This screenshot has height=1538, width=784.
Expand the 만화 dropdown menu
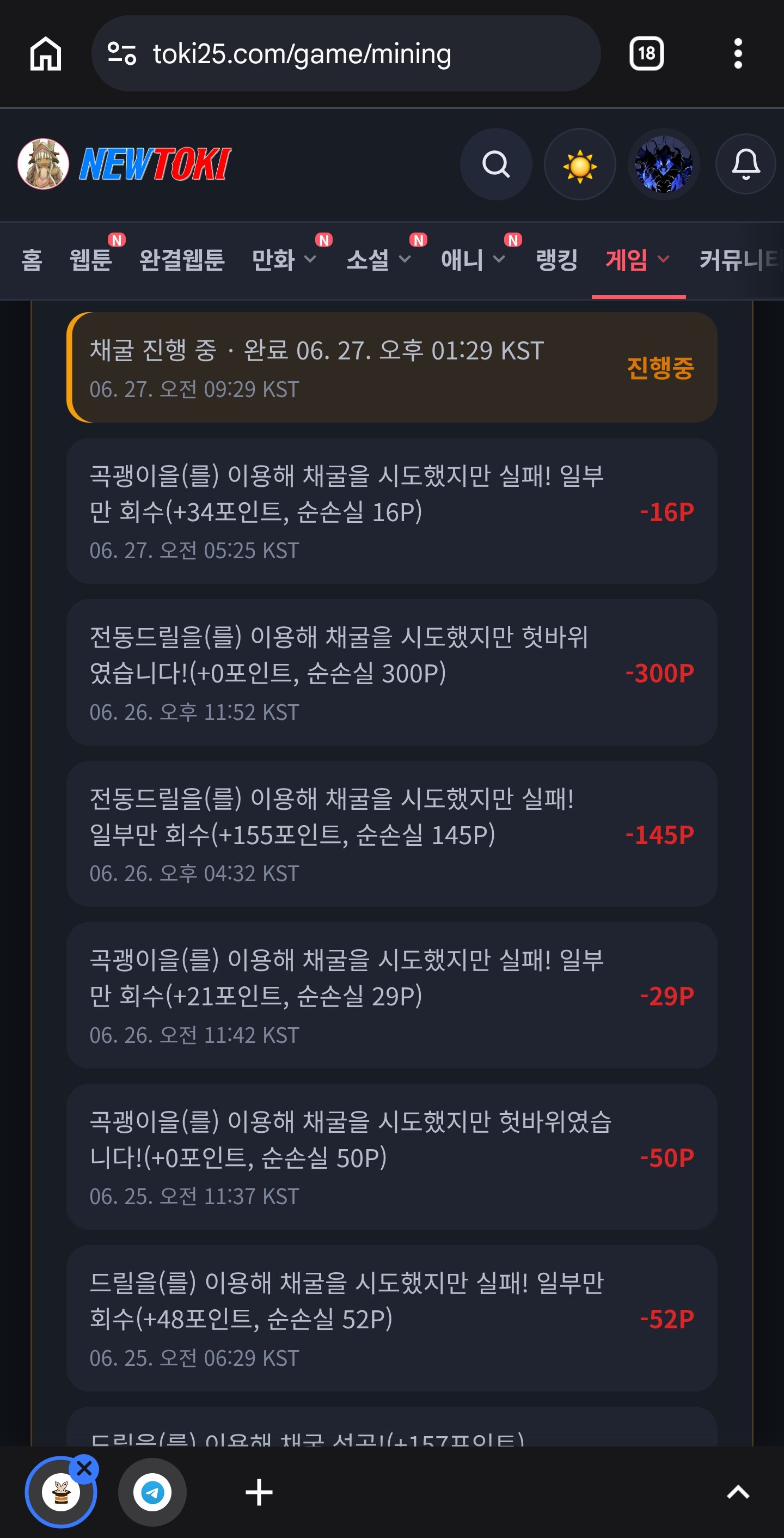pyautogui.click(x=284, y=260)
